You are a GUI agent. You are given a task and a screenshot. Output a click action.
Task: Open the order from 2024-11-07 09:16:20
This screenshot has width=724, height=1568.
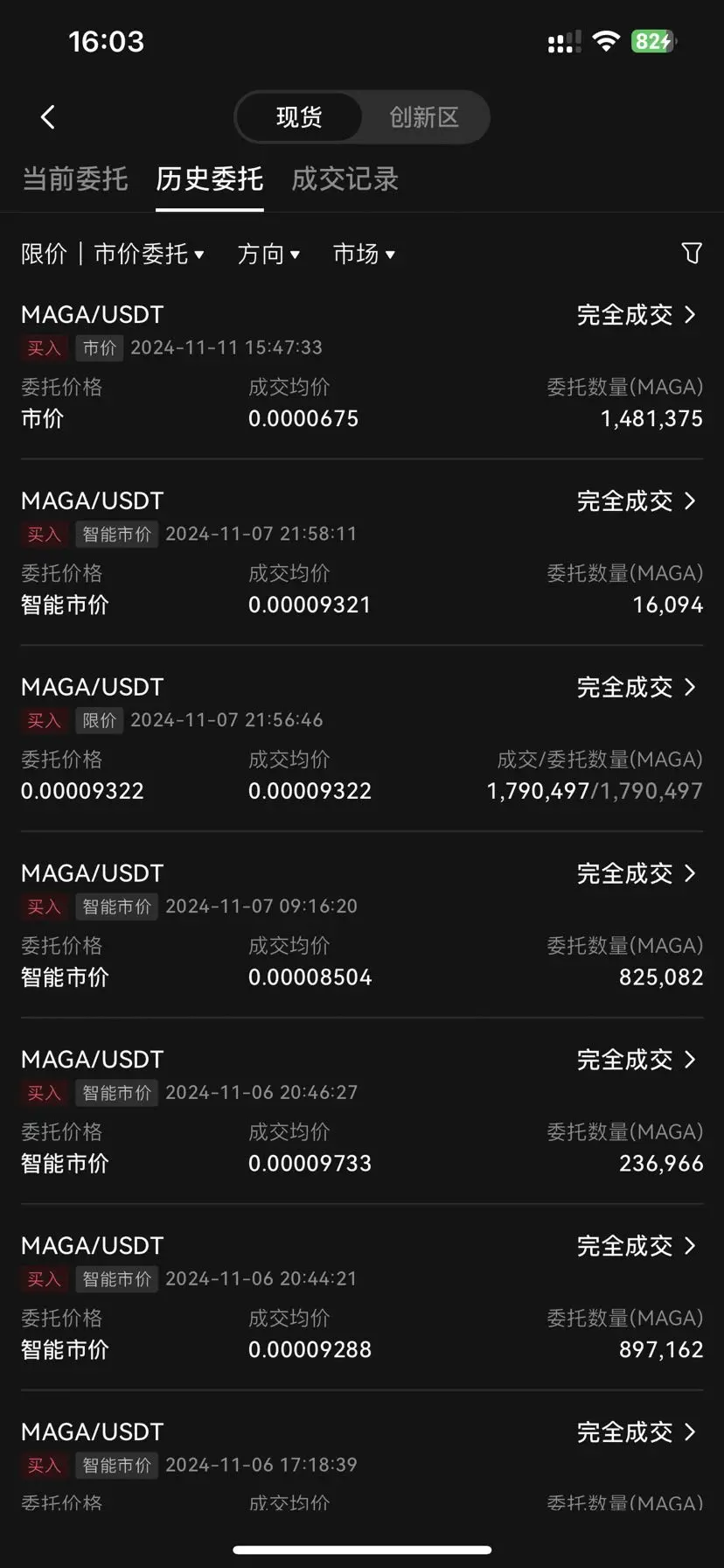(x=362, y=926)
